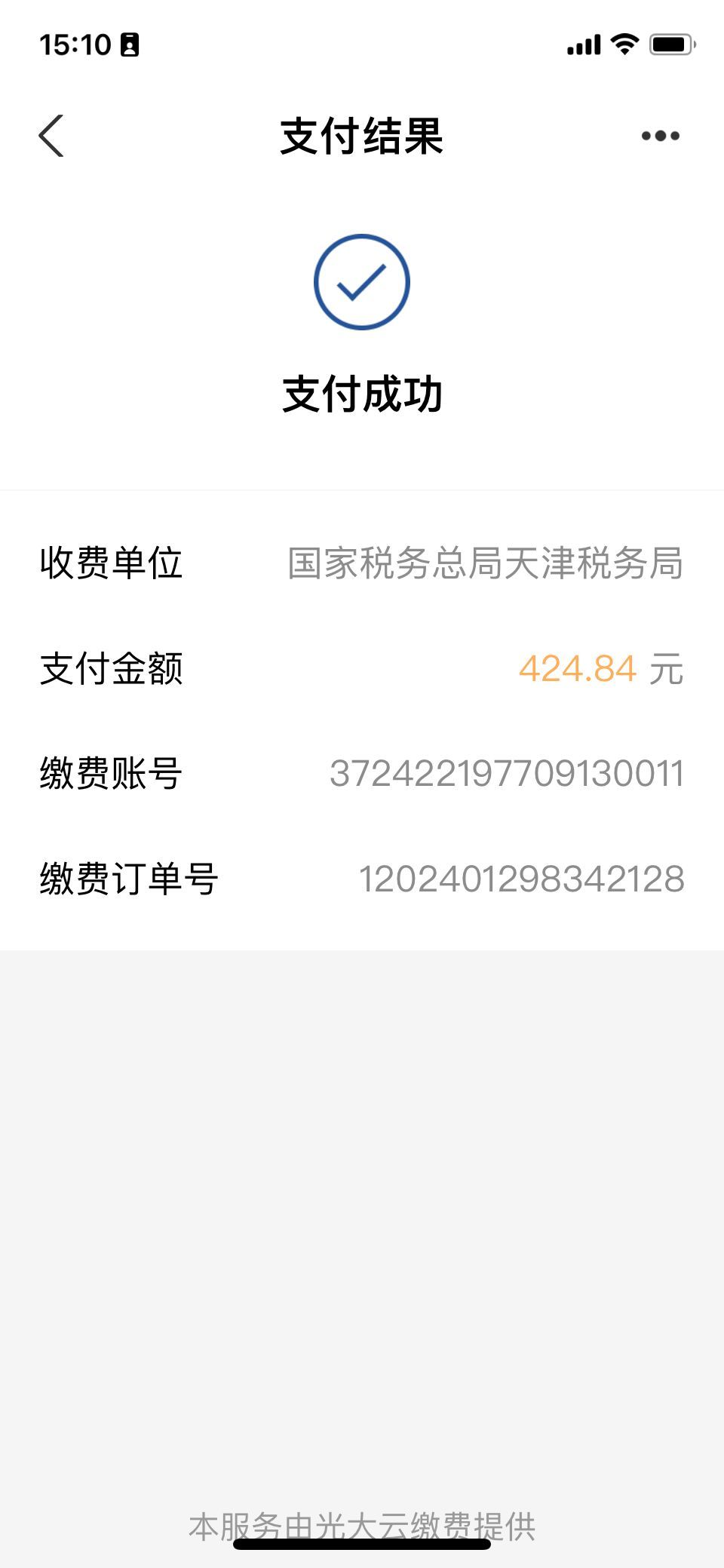Screen dimensions: 724x1568
Task: Open the three-dot overflow menu
Action: [660, 136]
